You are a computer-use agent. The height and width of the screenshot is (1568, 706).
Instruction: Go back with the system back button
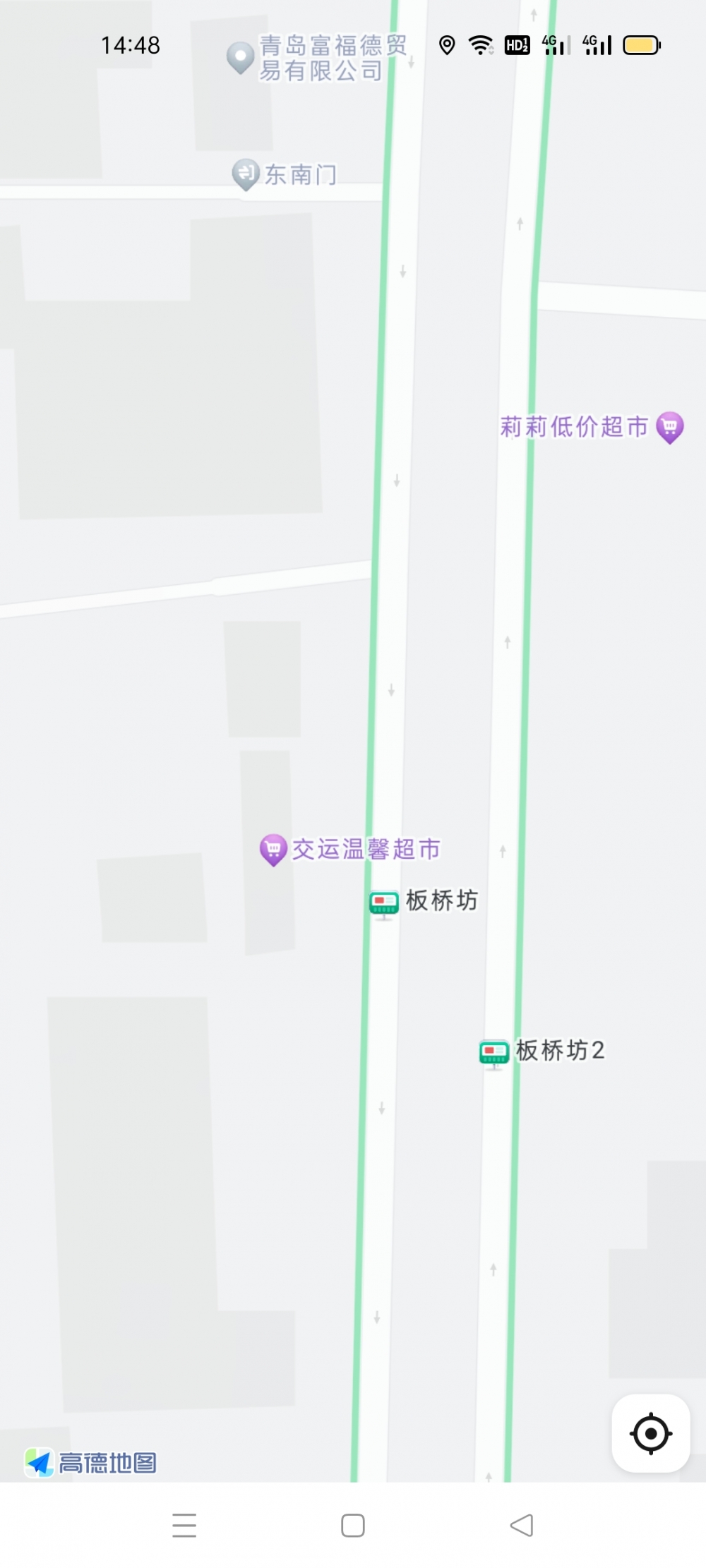pos(522,1525)
